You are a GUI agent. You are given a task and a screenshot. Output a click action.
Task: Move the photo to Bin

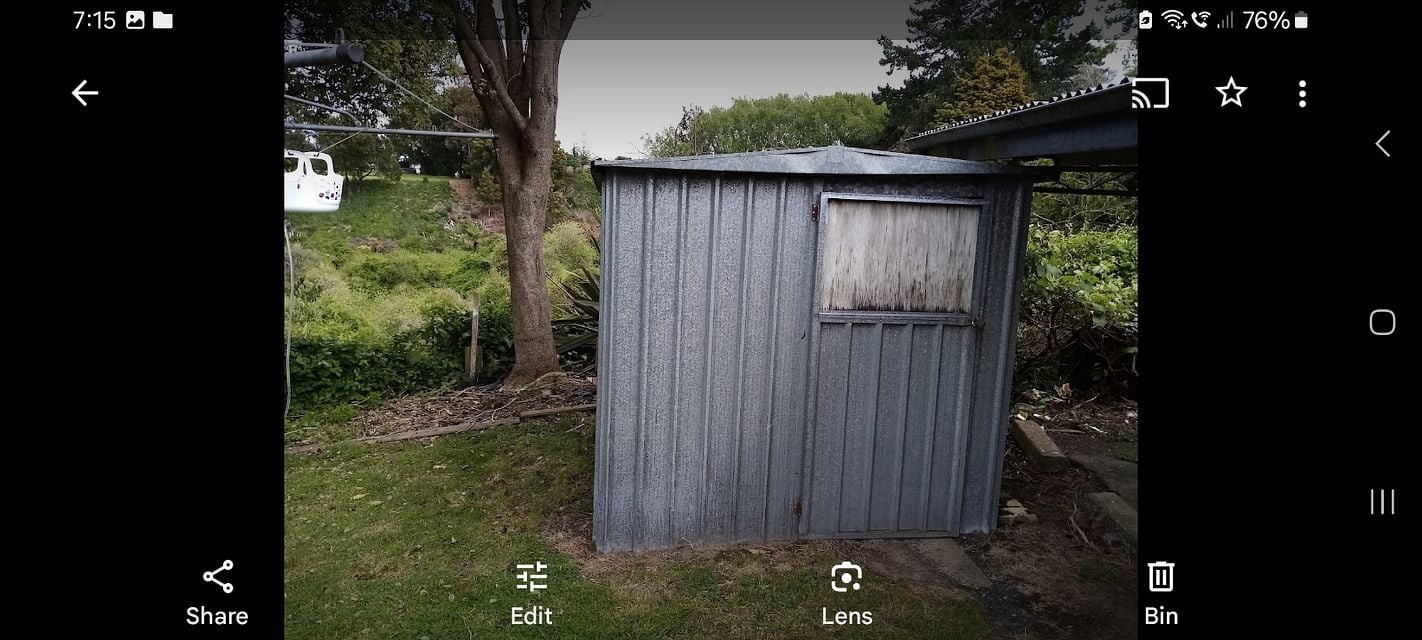tap(1160, 592)
